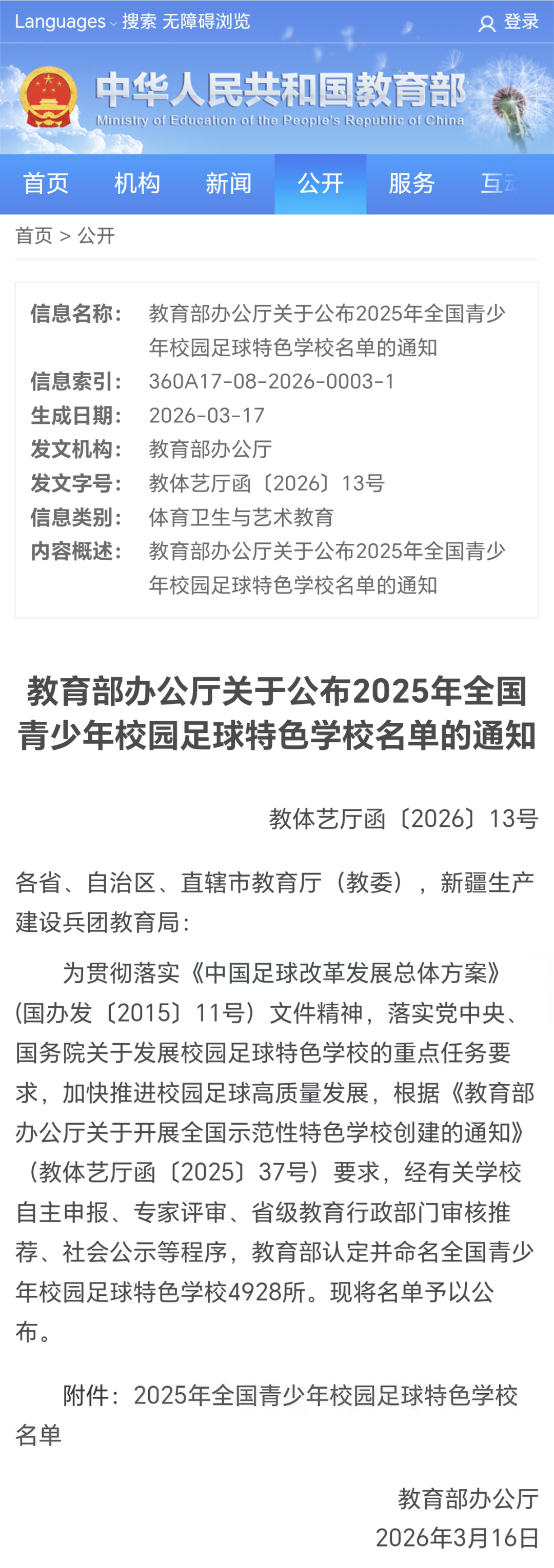Open the Languages dropdown
The height and width of the screenshot is (1568, 554).
pos(65,22)
